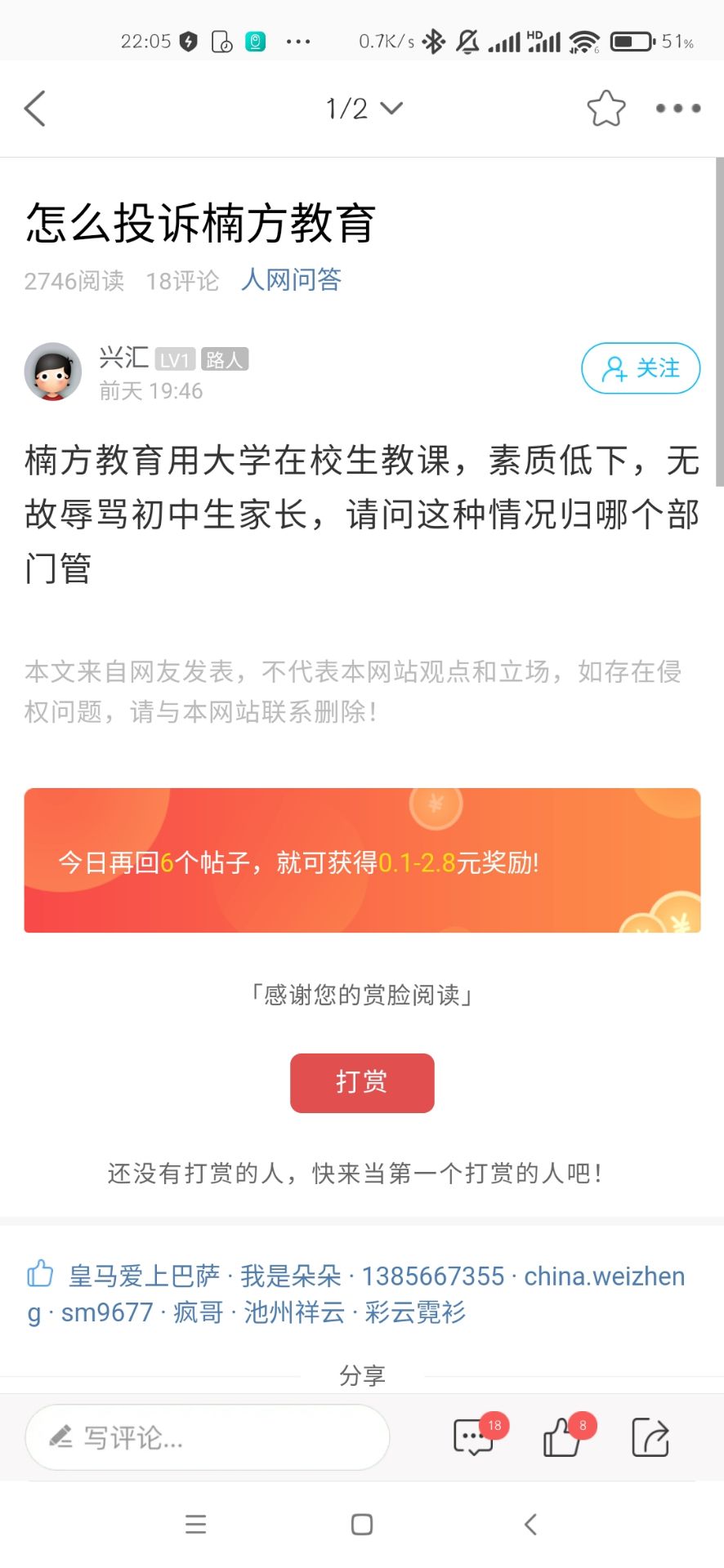The width and height of the screenshot is (724, 1568).
Task: Open the 人网问答 forum link
Action: pos(291,280)
